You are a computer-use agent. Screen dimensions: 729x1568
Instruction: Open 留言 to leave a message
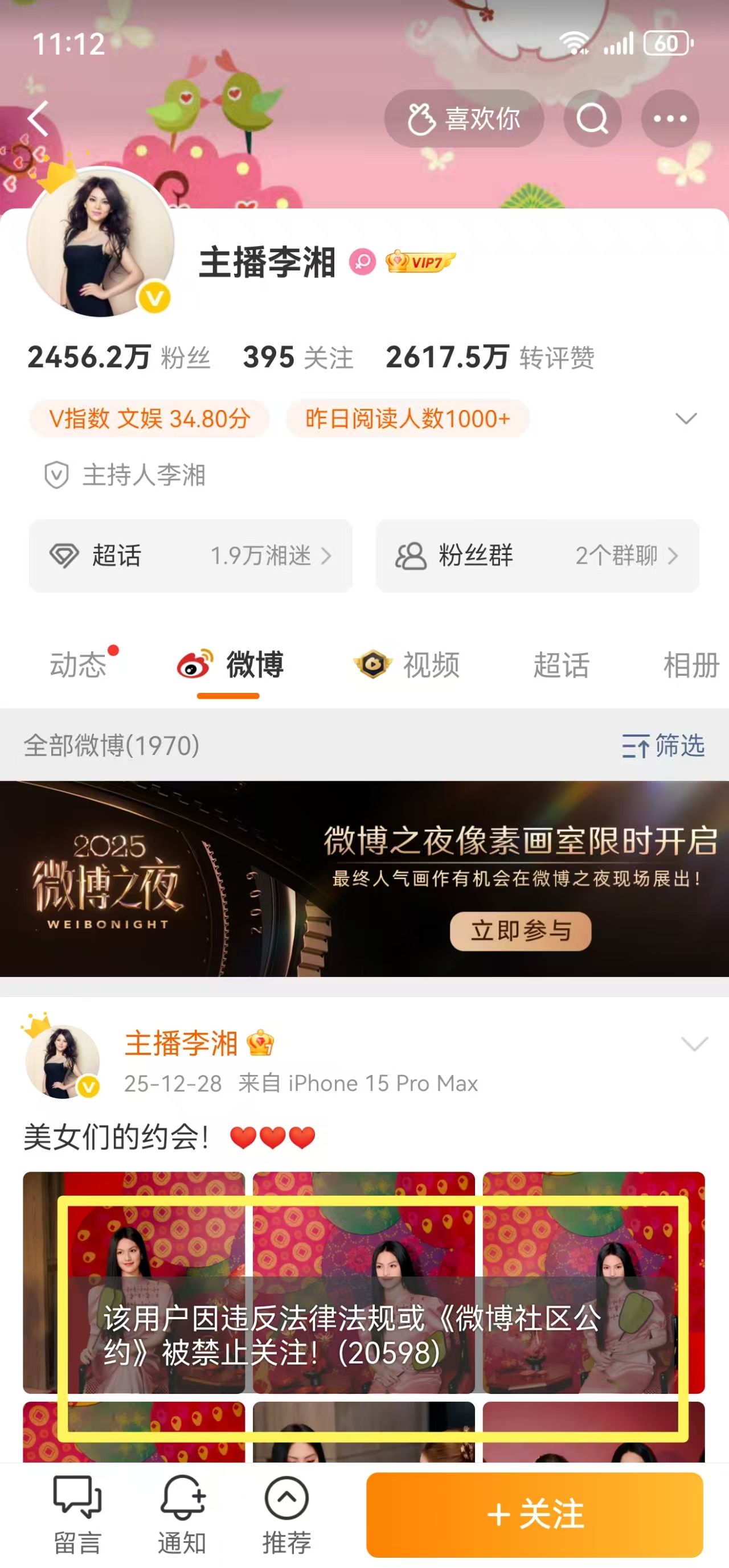point(77,1513)
